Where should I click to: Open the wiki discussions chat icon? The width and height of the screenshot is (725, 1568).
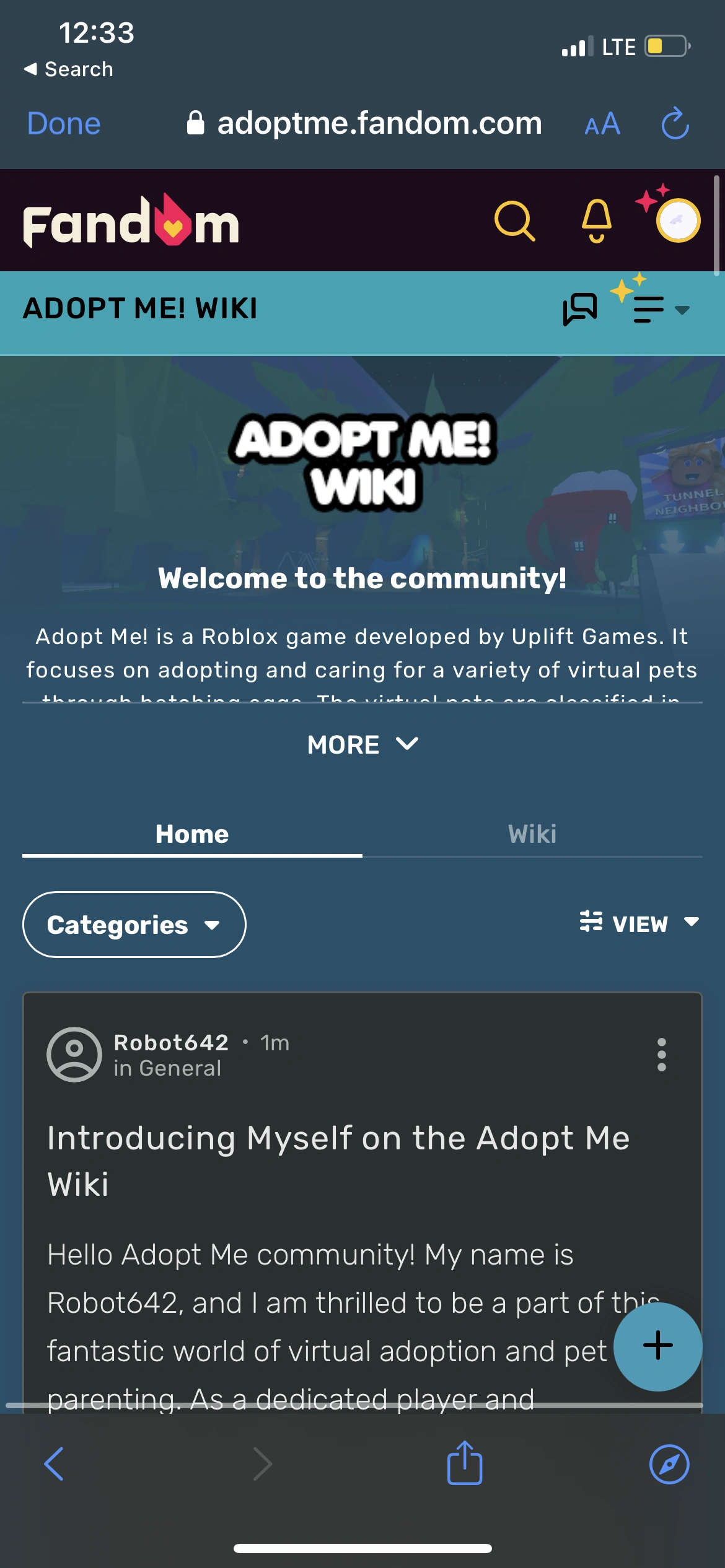(580, 309)
